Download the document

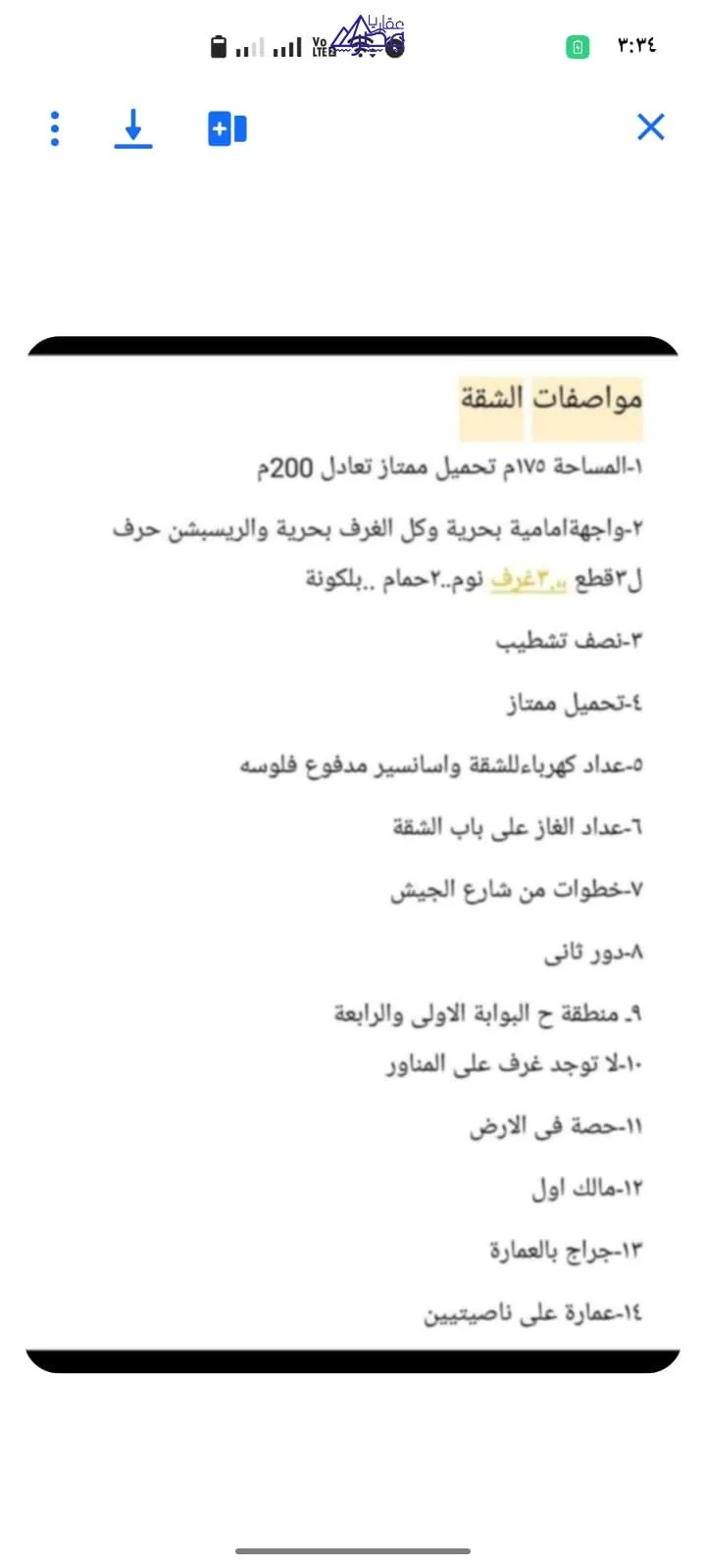pyautogui.click(x=133, y=128)
